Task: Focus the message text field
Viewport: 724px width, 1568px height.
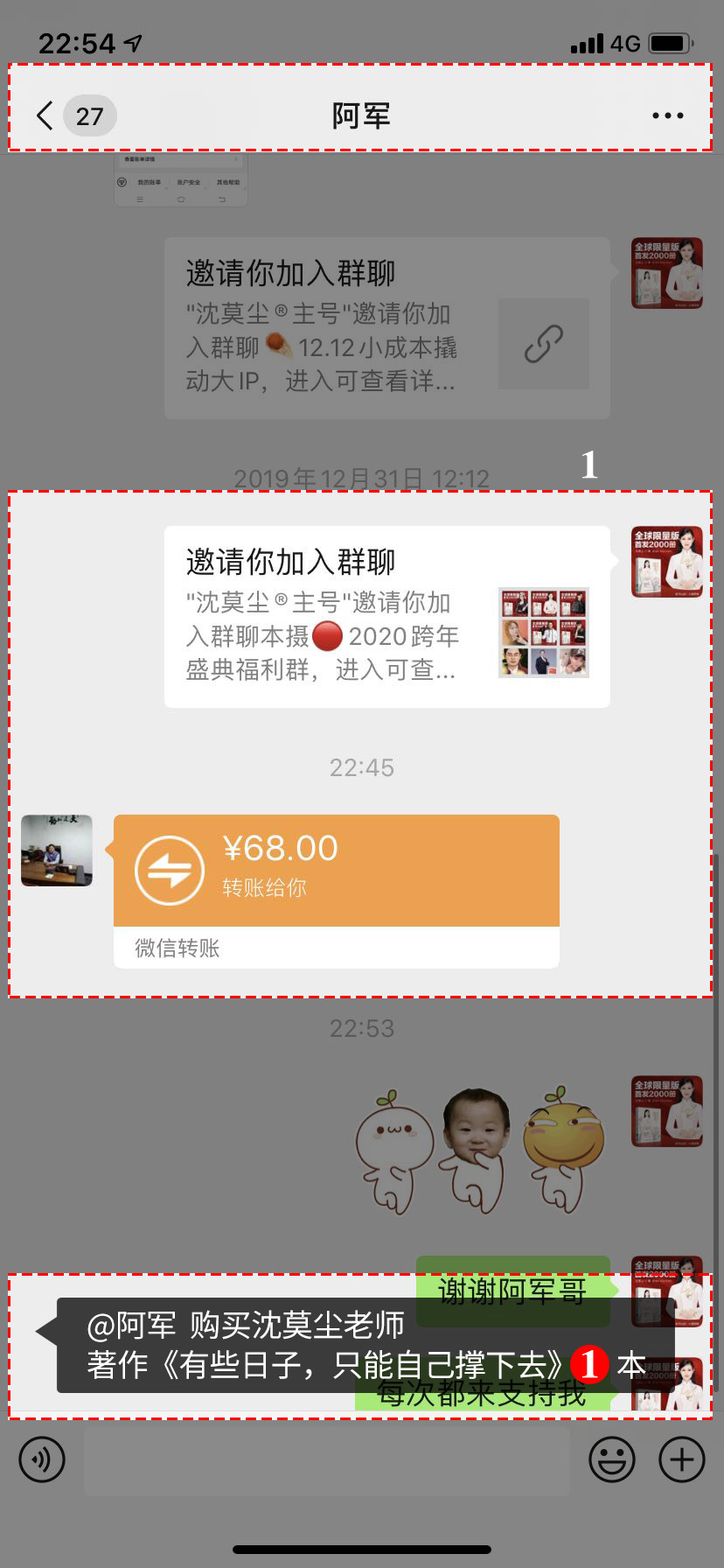Action: (326, 1459)
